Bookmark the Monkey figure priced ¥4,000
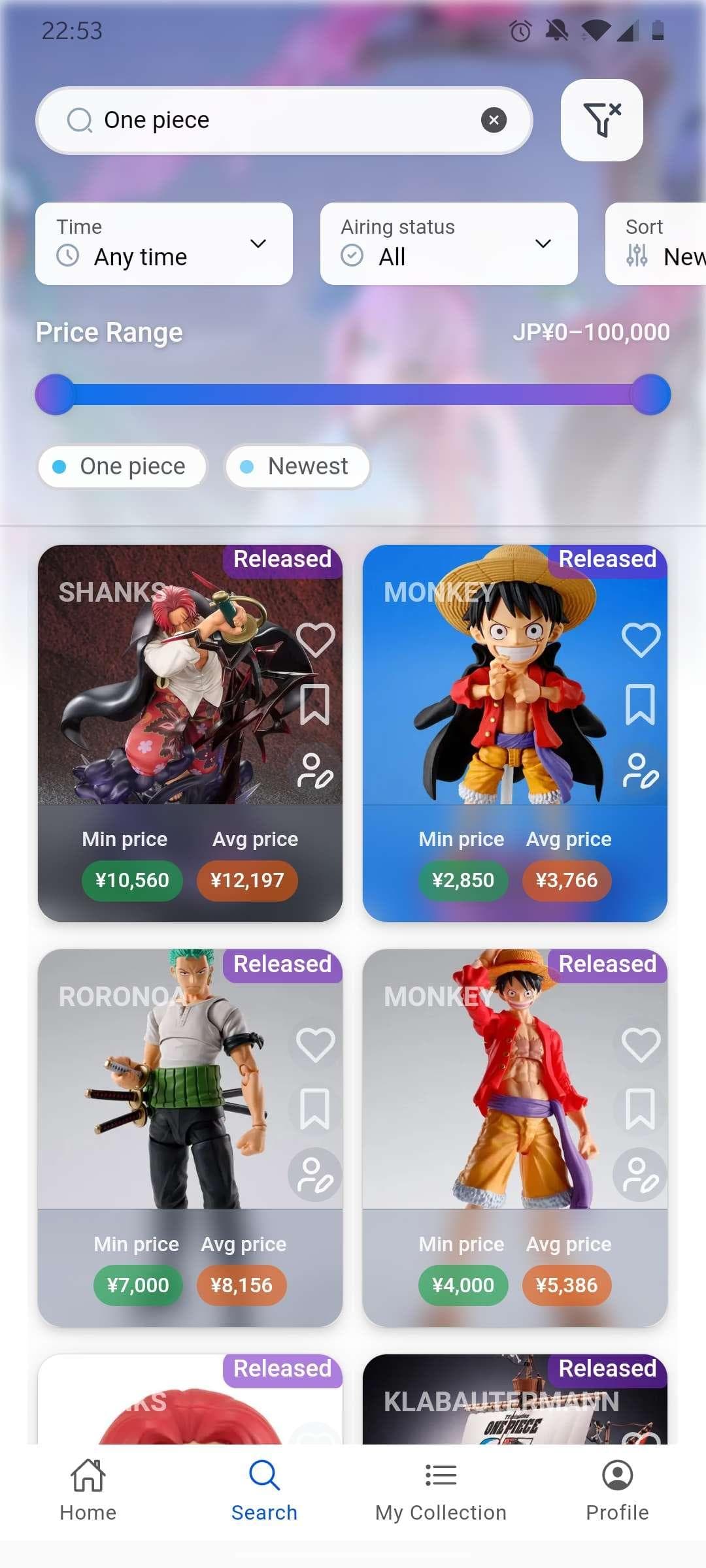Image resolution: width=706 pixels, height=1568 pixels. coord(640,1109)
